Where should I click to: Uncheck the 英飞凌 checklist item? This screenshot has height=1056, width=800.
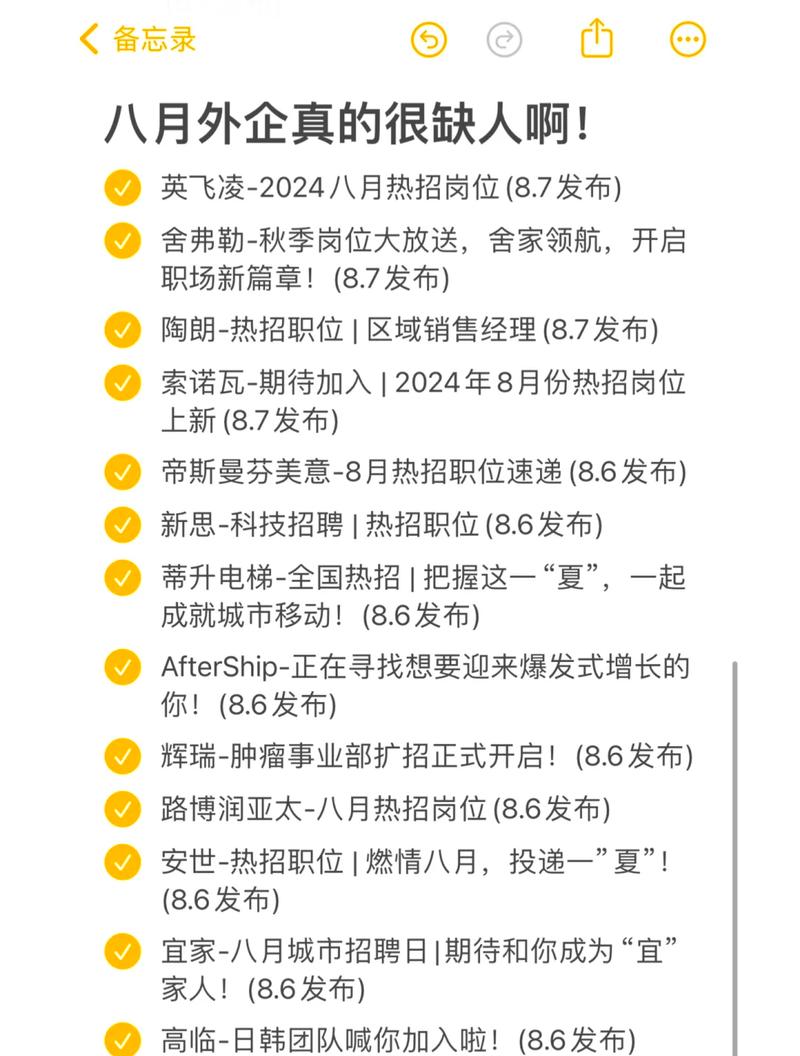(x=122, y=188)
